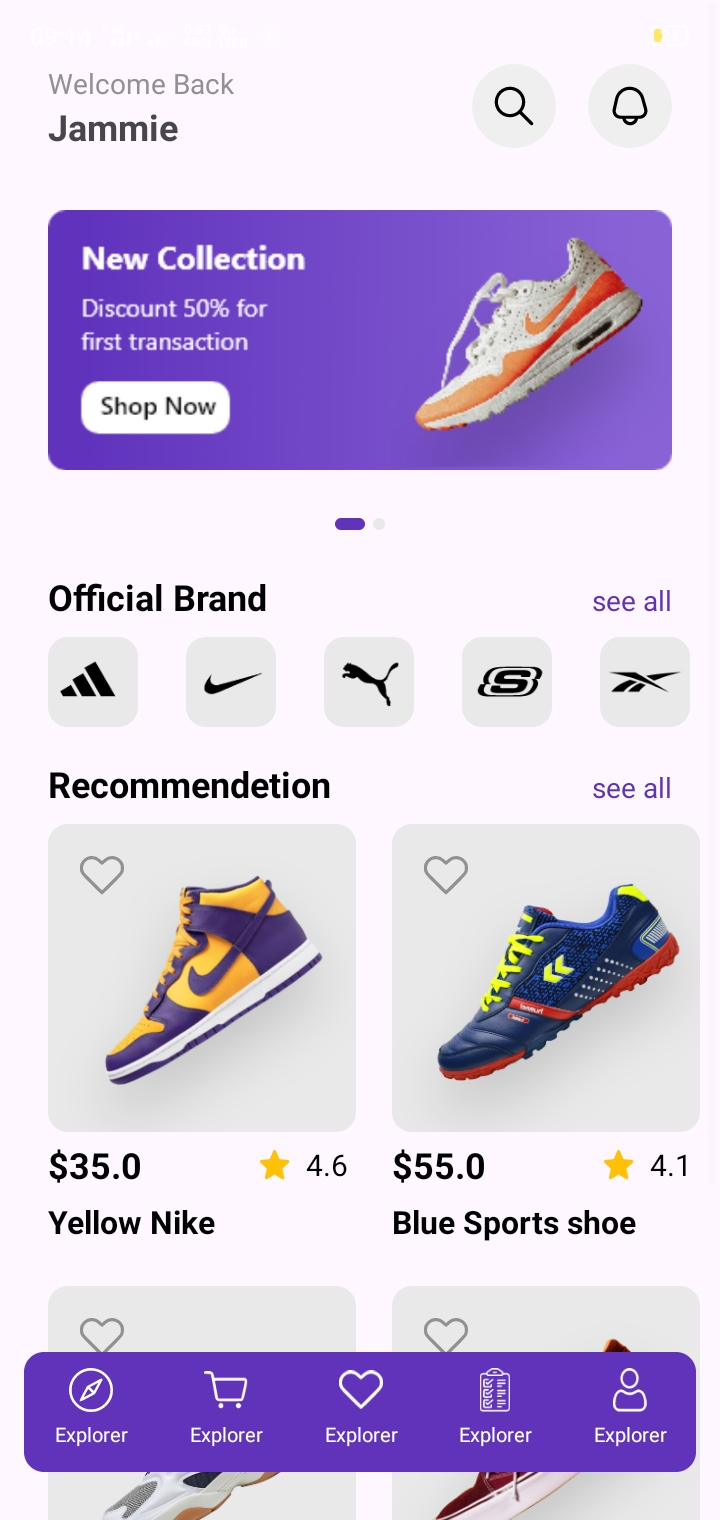720x1520 pixels.
Task: Open the orders clipboard icon
Action: [495, 1389]
